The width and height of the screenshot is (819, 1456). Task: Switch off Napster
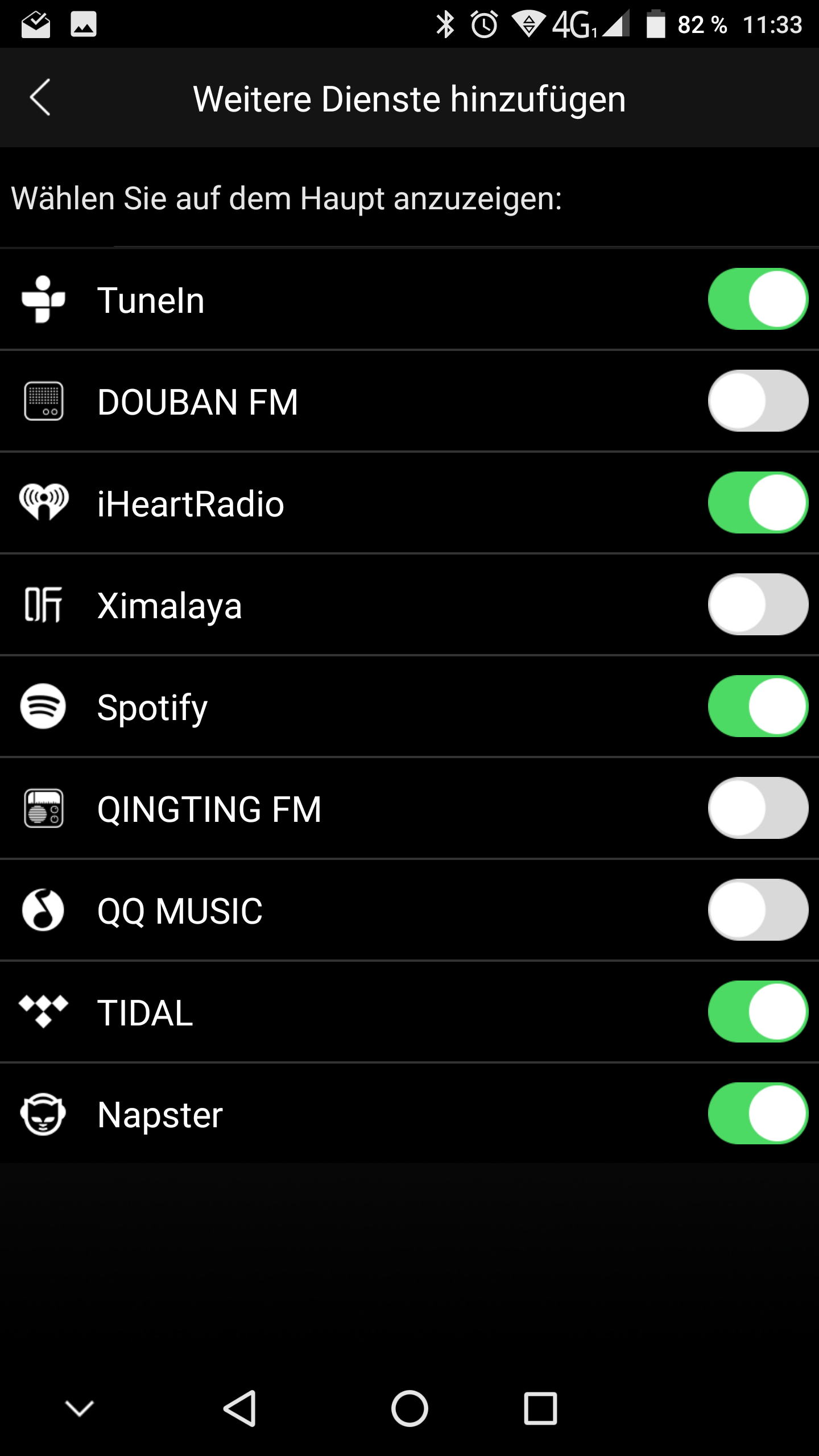[758, 1114]
